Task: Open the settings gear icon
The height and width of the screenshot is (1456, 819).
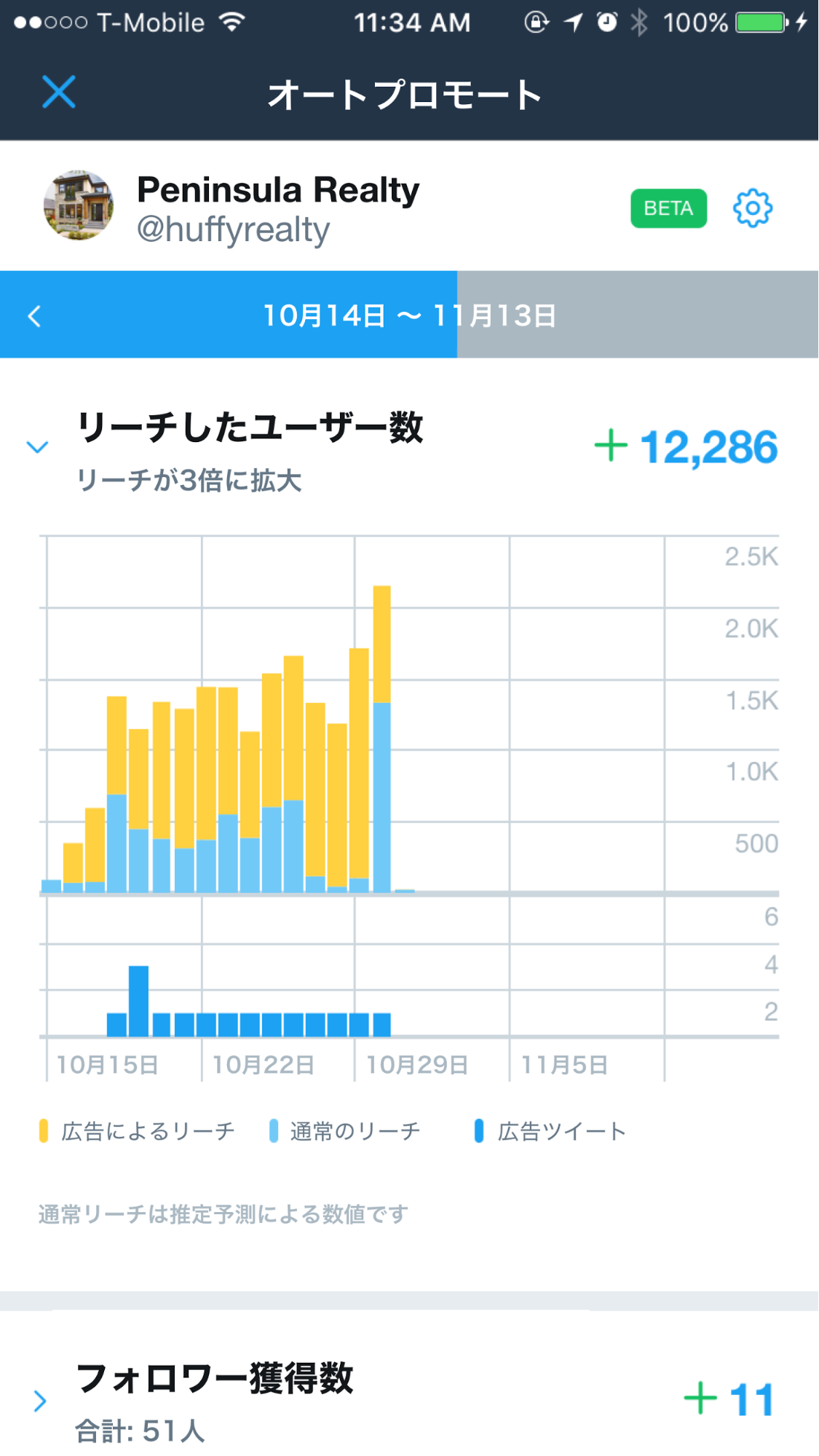Action: click(x=752, y=208)
